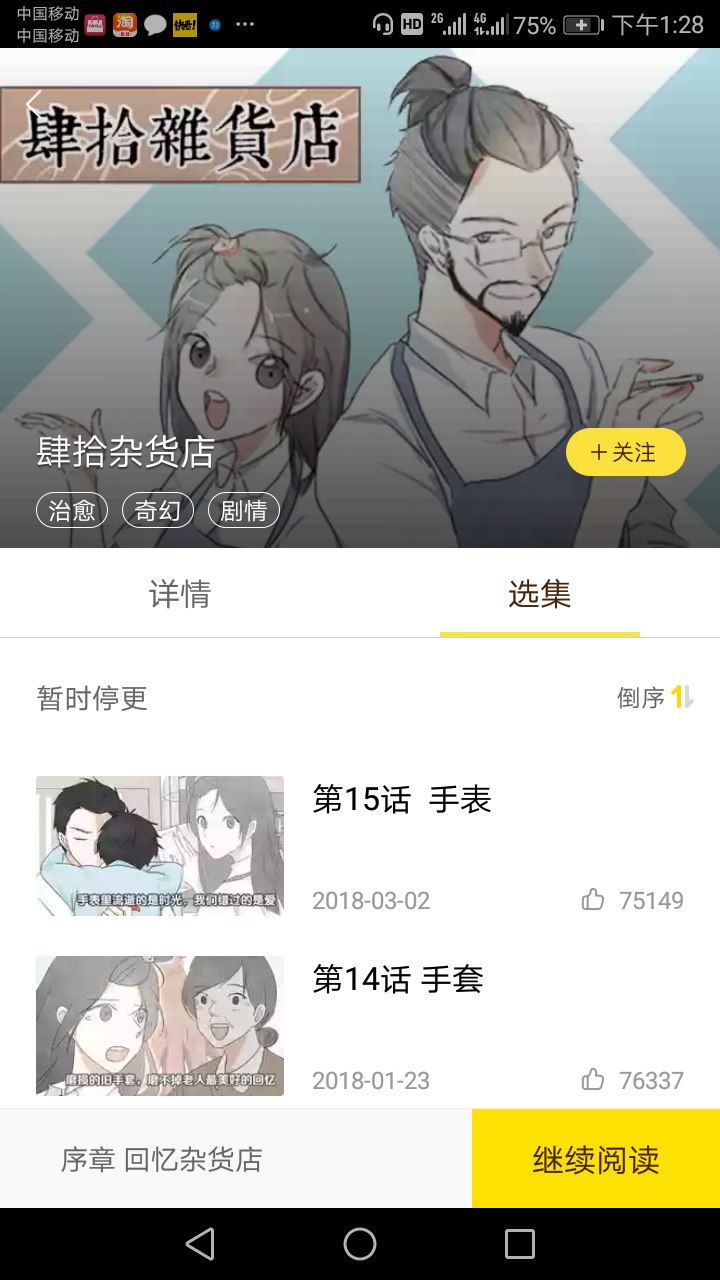Screen dimensions: 720x1280
Task: Switch to the 选集 tab
Action: (540, 594)
